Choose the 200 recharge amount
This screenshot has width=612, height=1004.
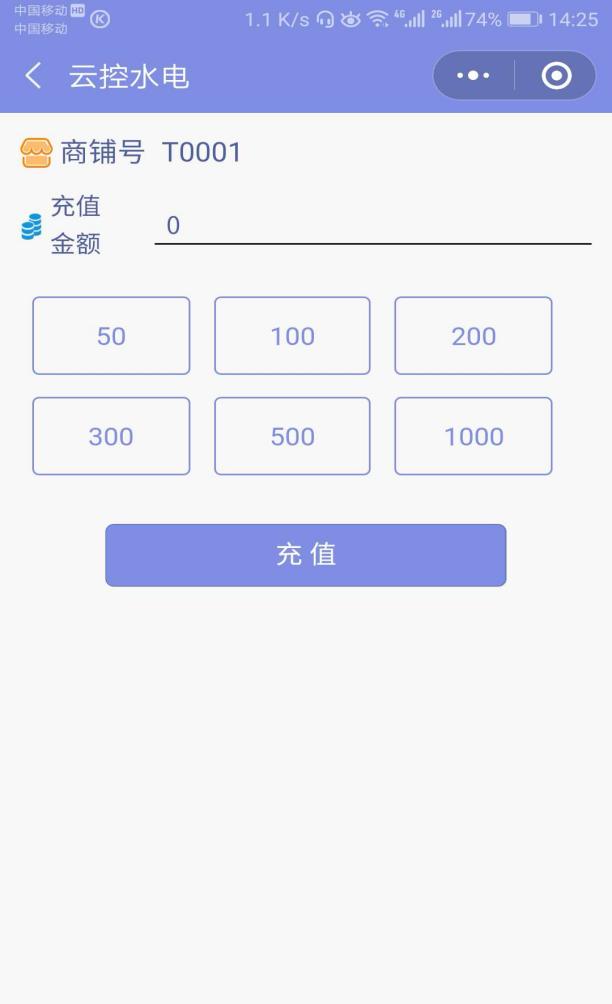click(473, 336)
